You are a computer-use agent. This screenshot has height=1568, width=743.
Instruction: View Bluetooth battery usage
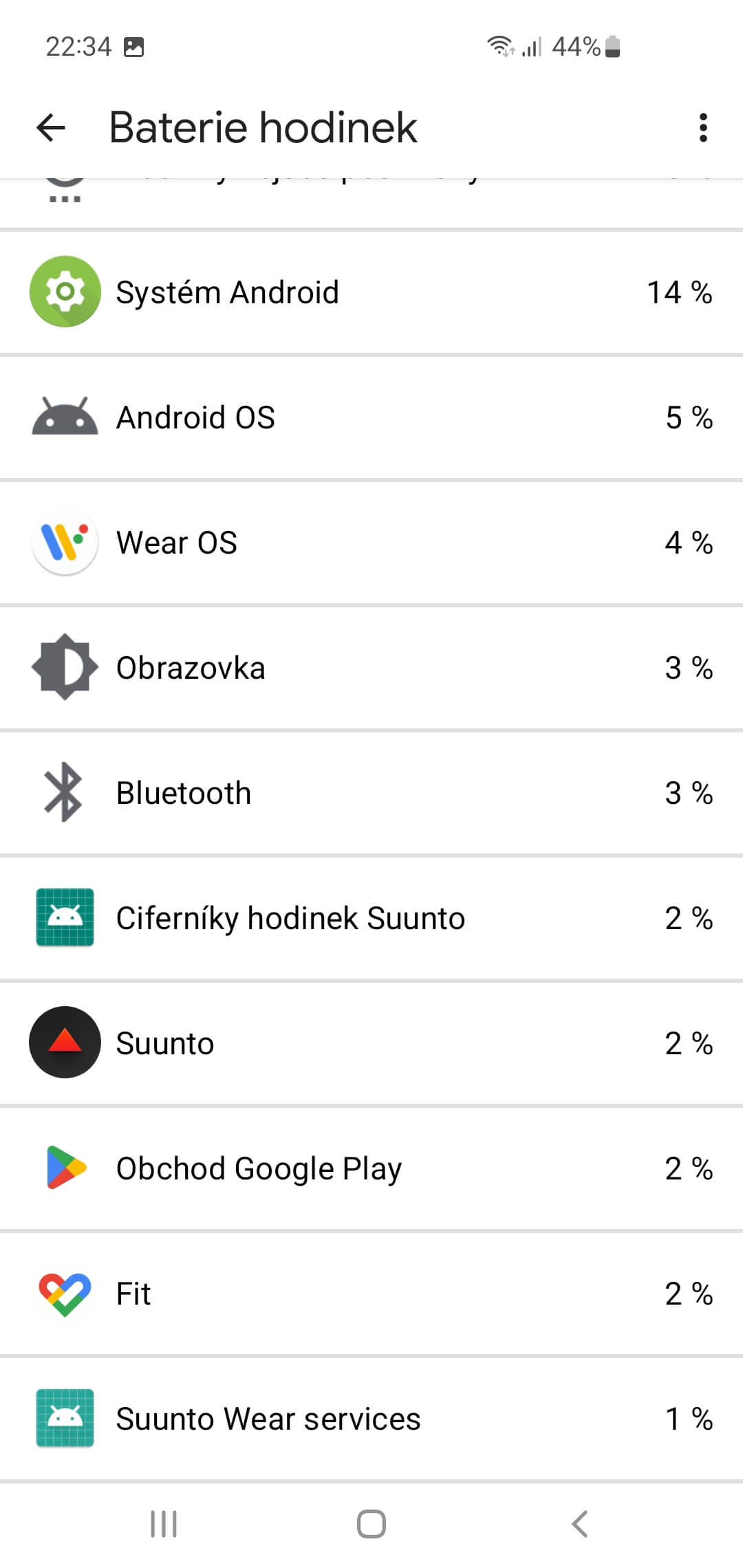click(371, 793)
